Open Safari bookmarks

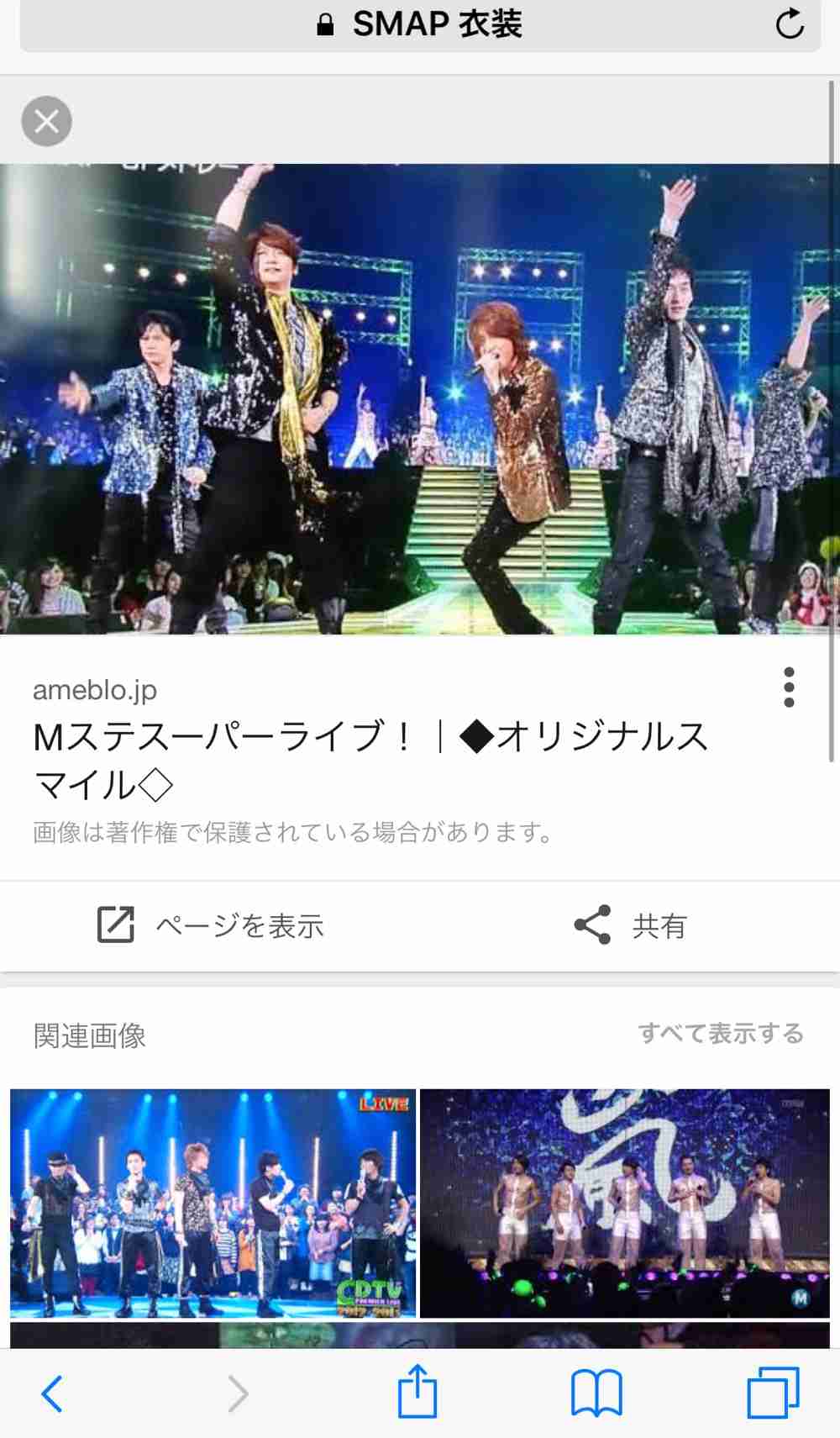click(x=596, y=1393)
